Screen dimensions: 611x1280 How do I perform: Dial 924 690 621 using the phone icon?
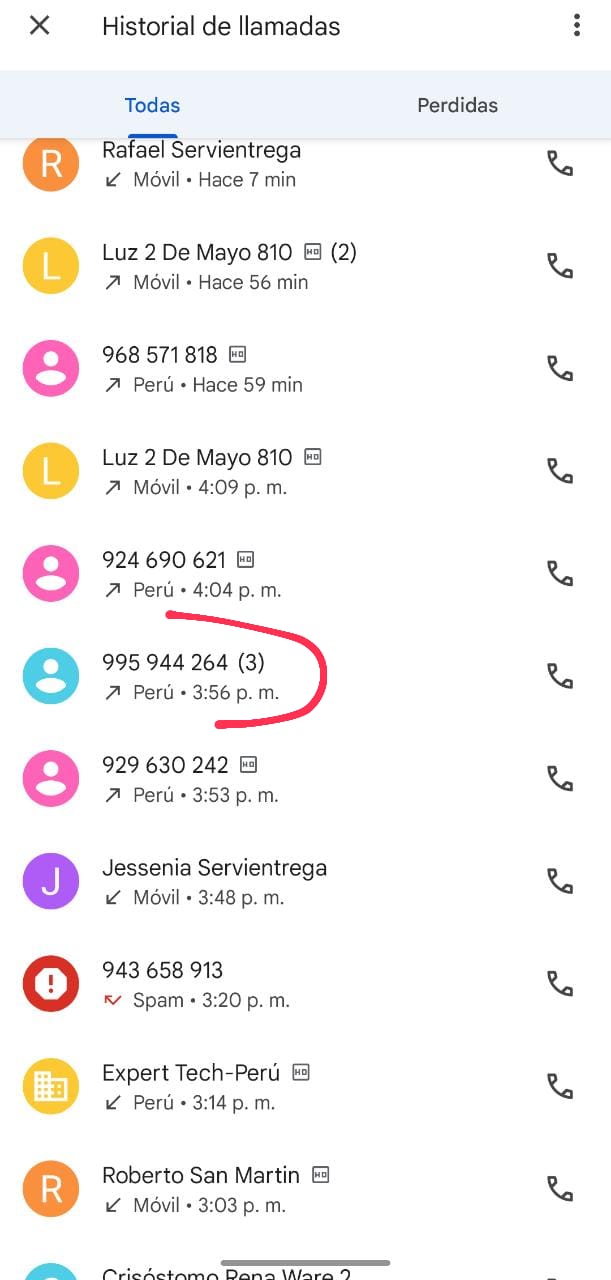tap(559, 573)
